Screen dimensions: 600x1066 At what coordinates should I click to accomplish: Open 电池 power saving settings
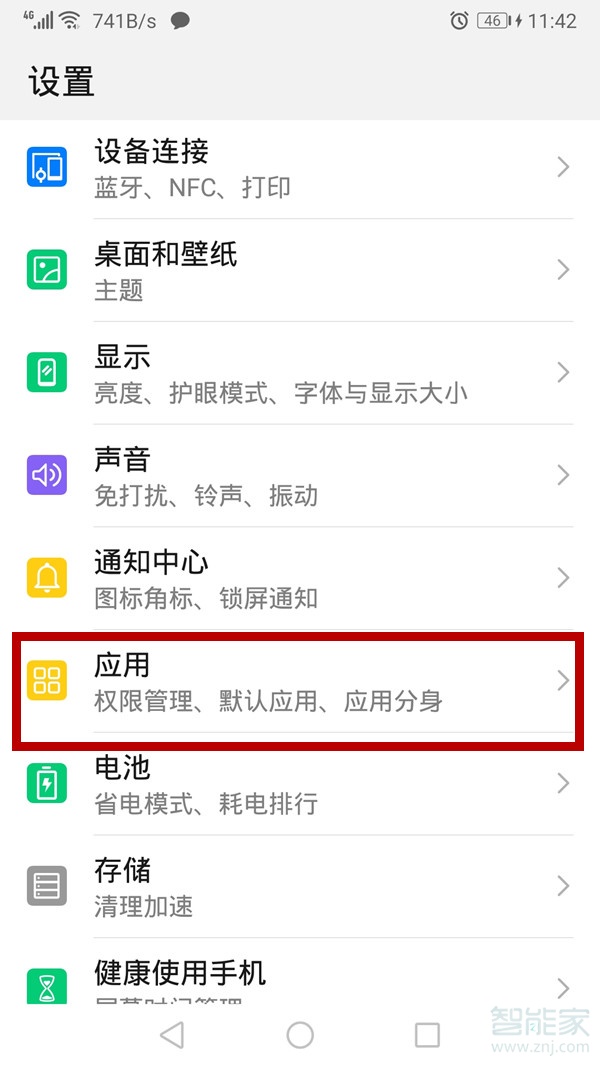click(x=300, y=784)
